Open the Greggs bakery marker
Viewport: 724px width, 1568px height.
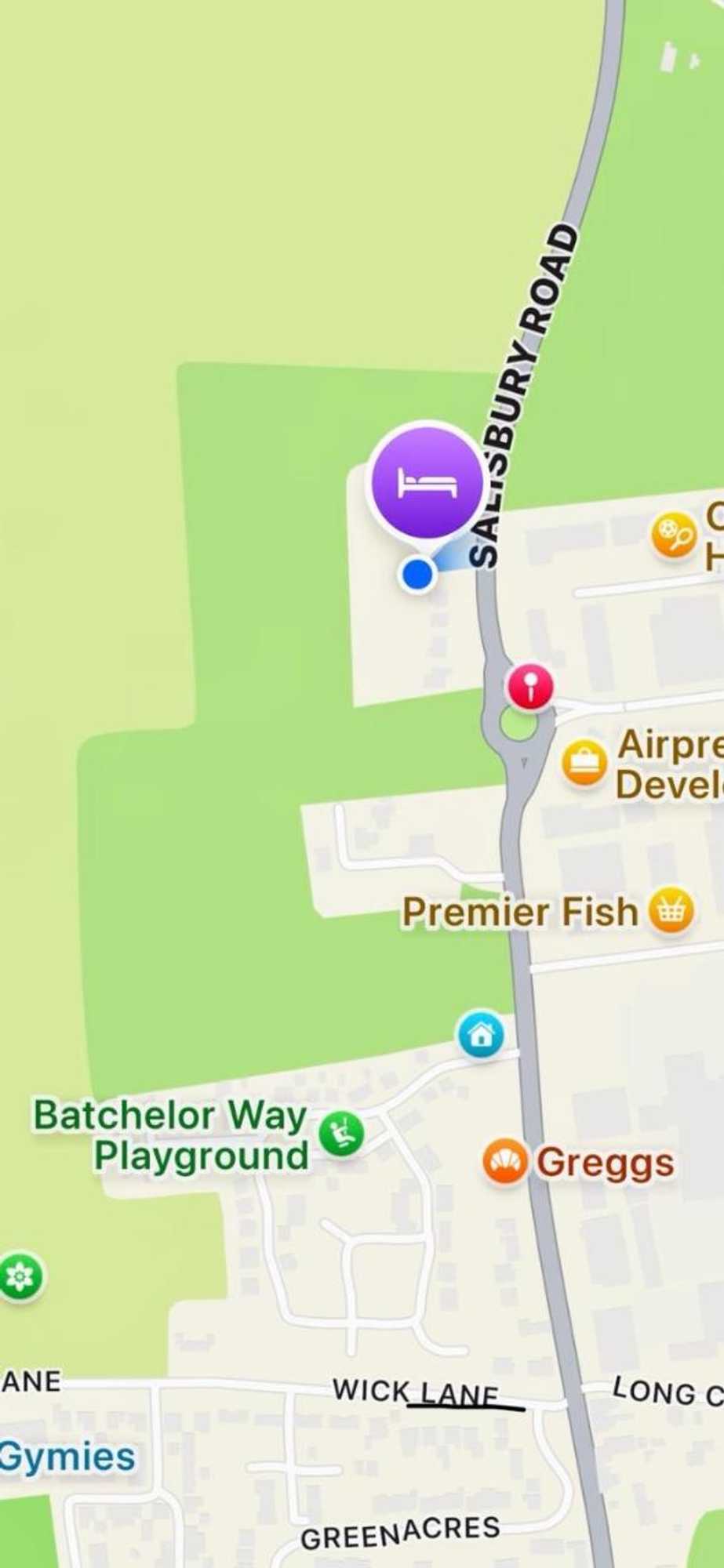(504, 1162)
